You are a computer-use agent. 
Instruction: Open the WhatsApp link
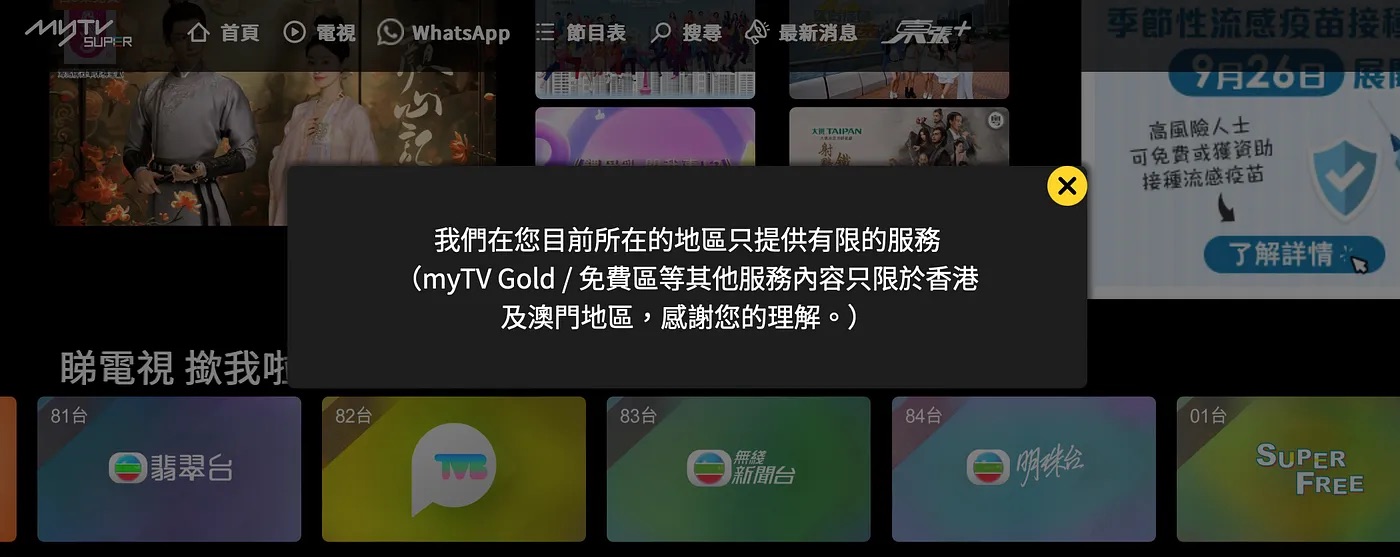444,33
